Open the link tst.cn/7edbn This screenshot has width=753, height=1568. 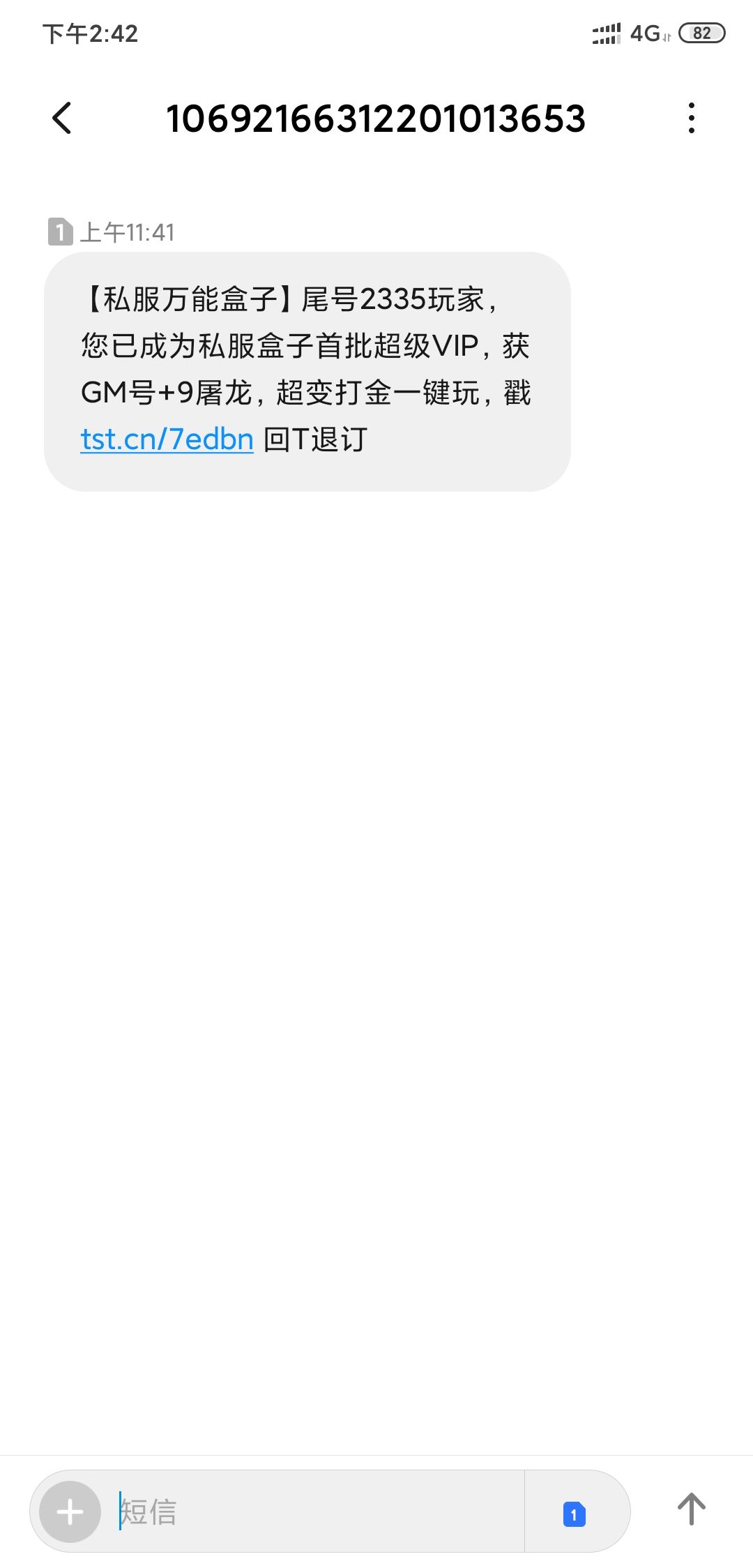(166, 438)
